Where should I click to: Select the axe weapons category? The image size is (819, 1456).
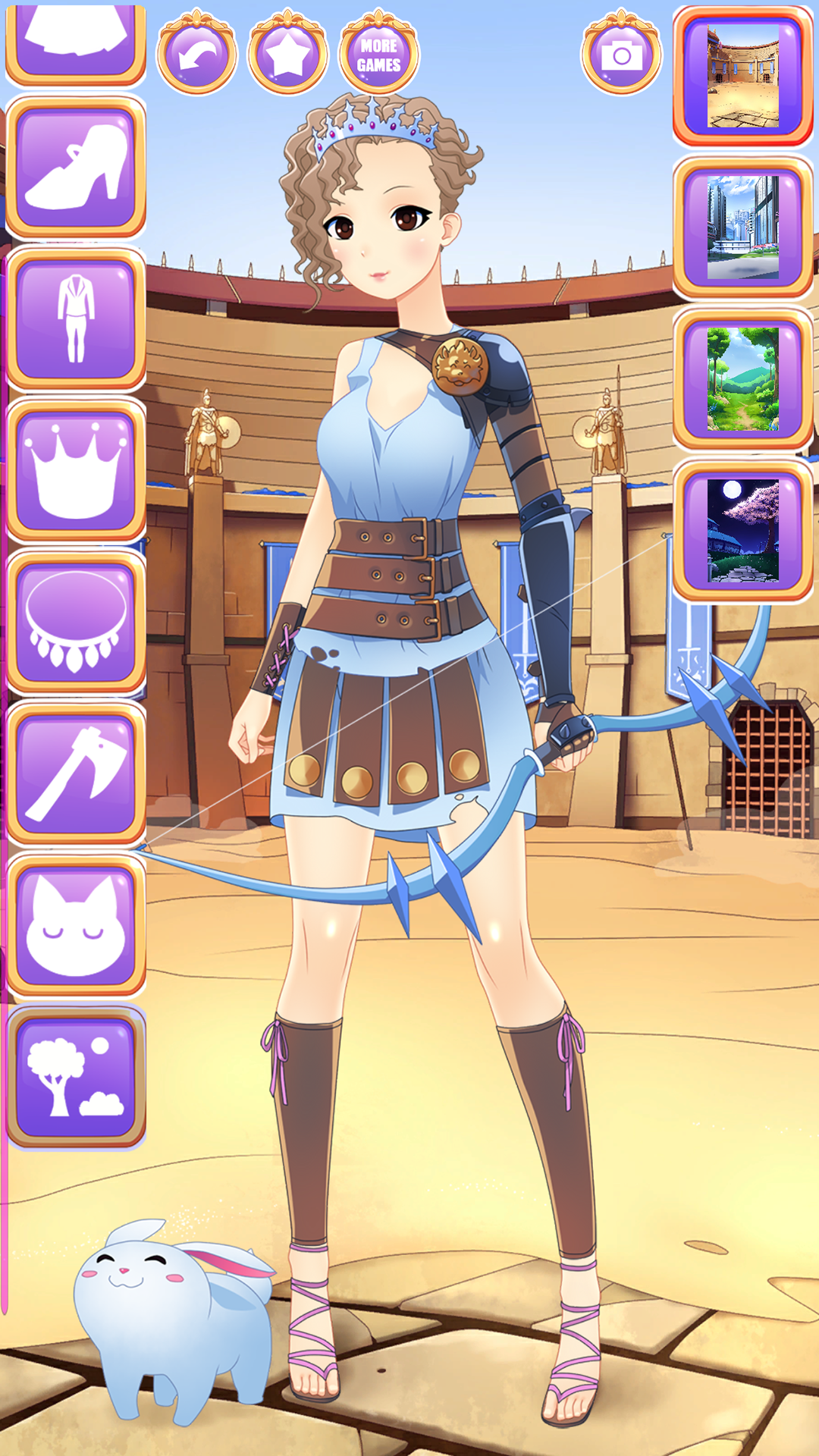coord(76,766)
